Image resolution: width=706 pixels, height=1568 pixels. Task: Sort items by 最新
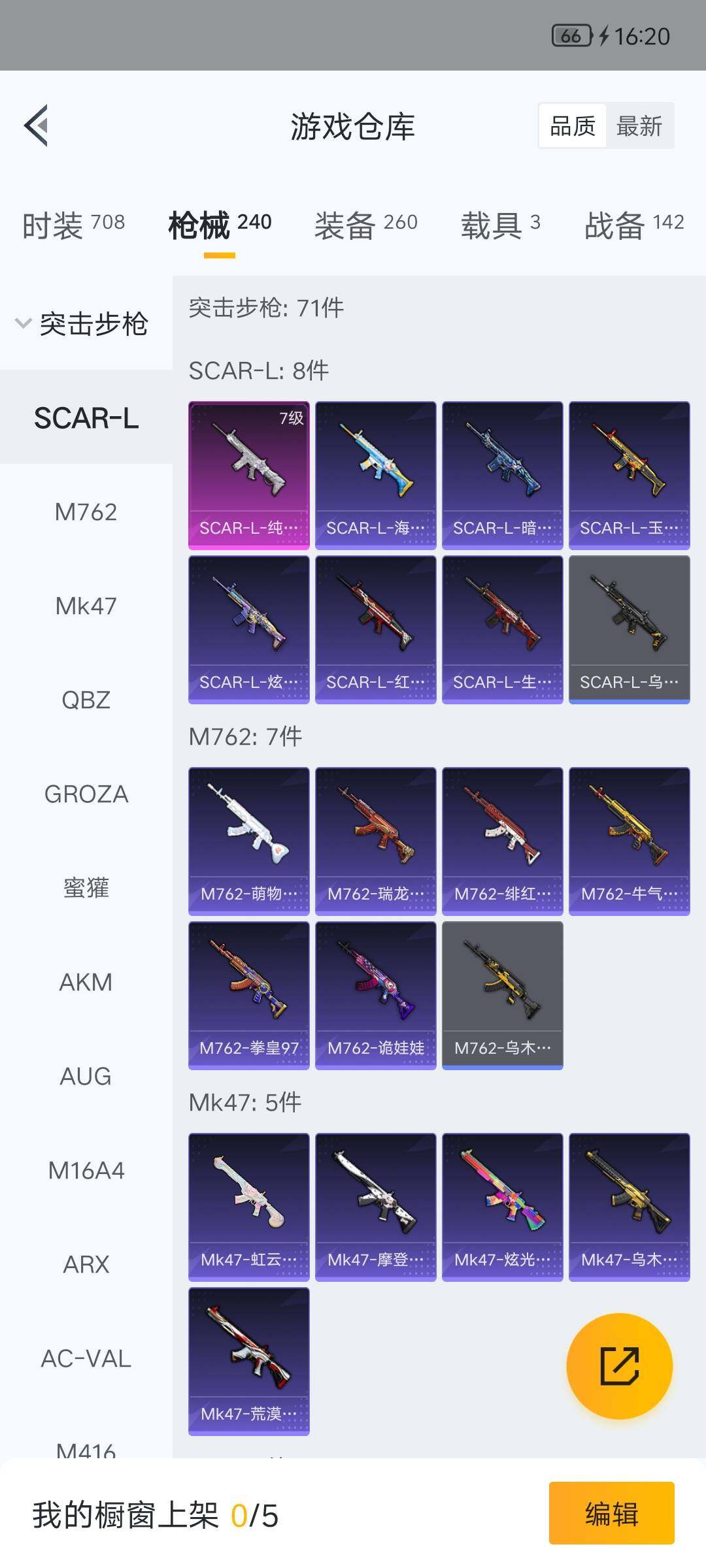coord(639,126)
